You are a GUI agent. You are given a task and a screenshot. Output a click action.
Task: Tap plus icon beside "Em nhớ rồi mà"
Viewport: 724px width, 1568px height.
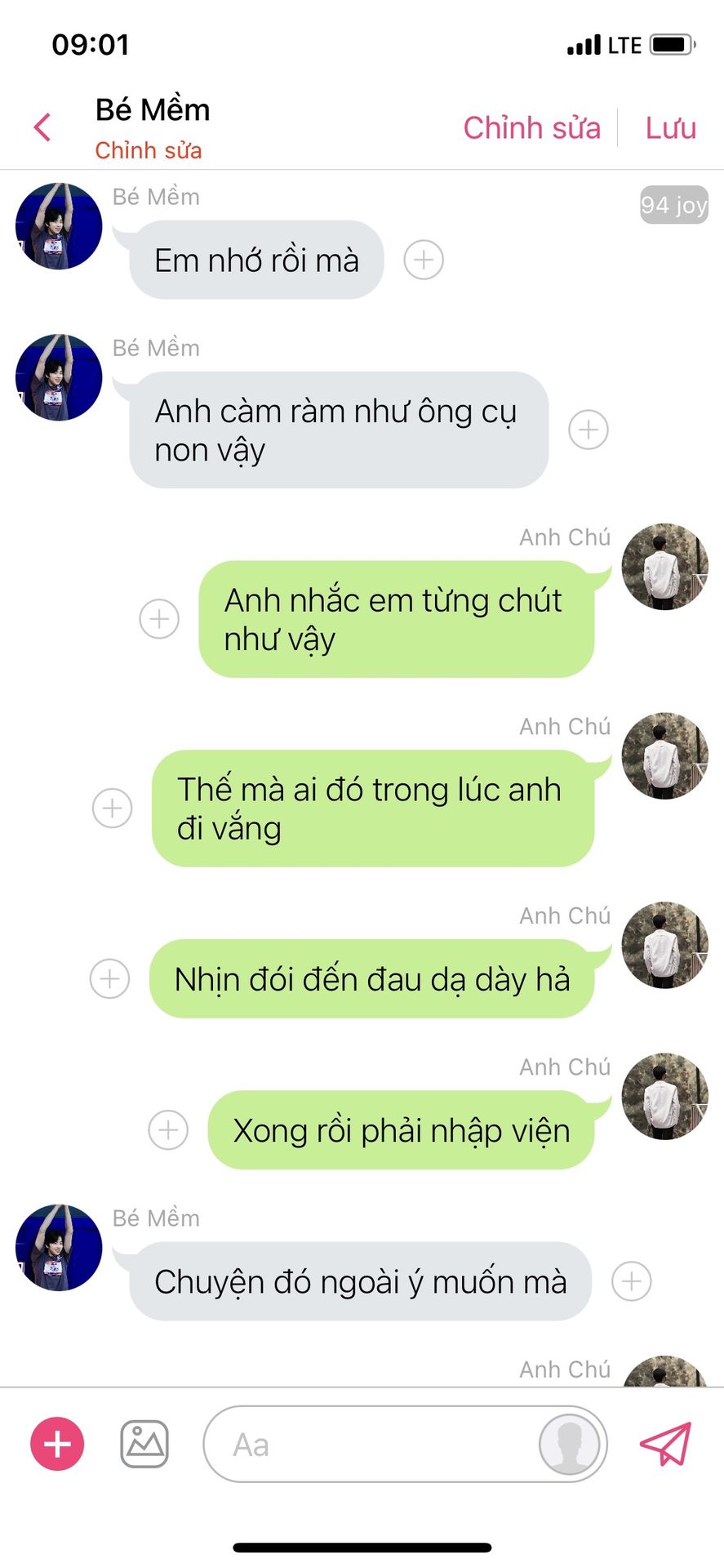(x=424, y=261)
